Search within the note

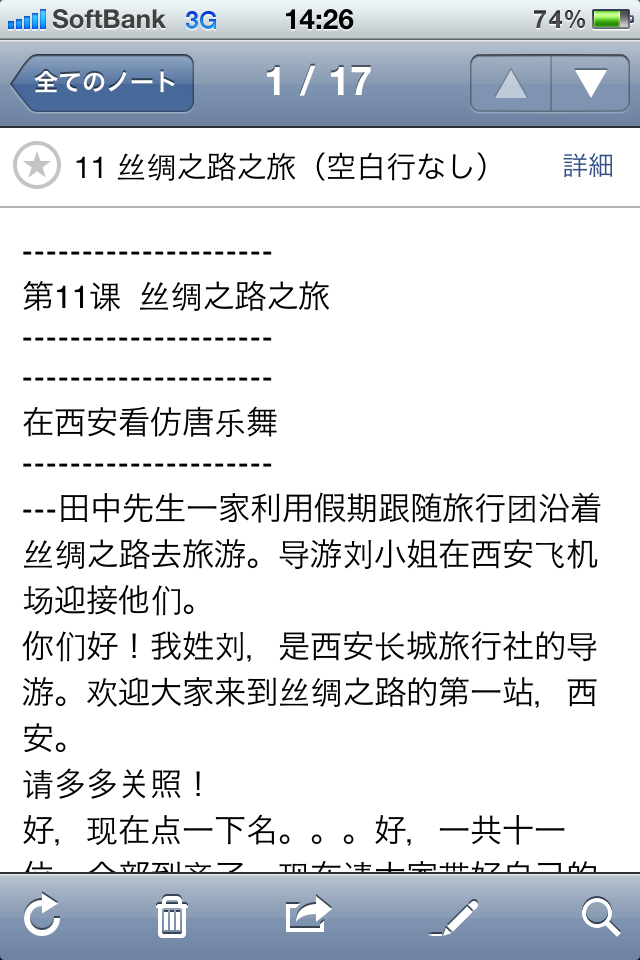tap(601, 915)
